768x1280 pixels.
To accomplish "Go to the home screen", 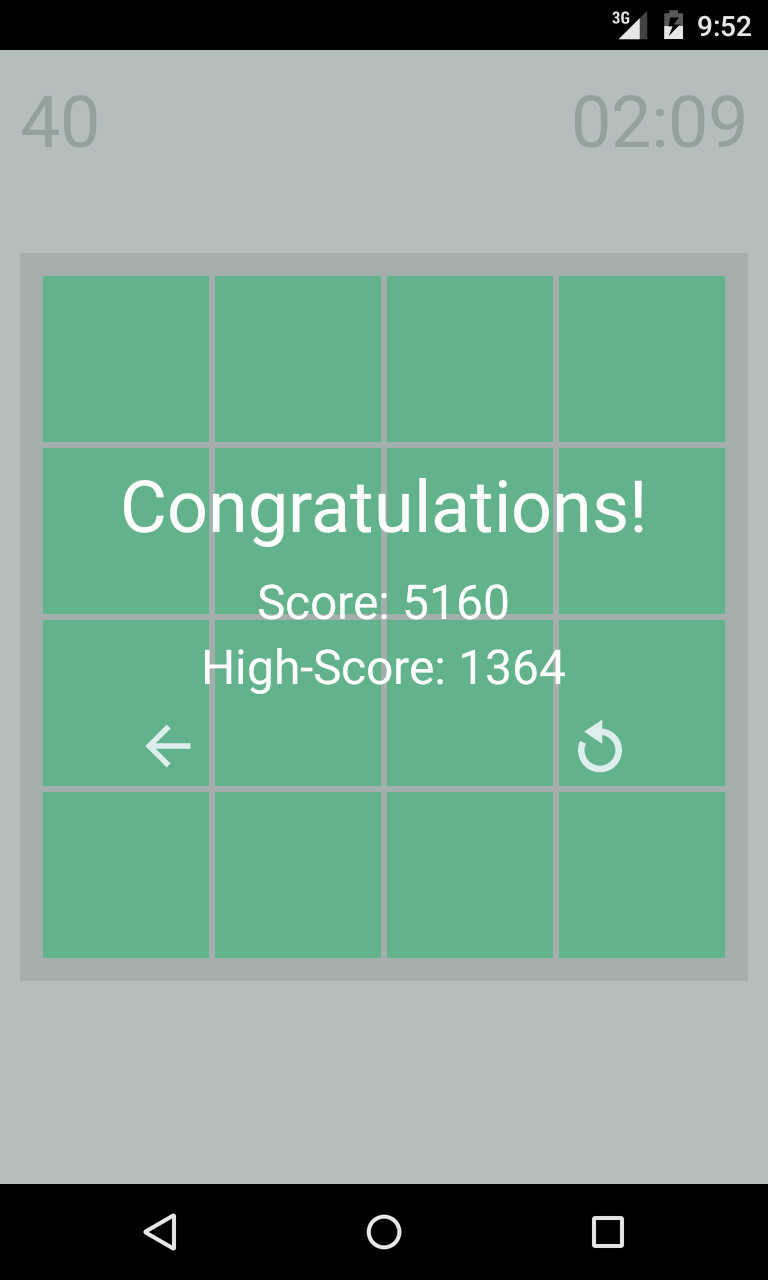I will point(384,1231).
